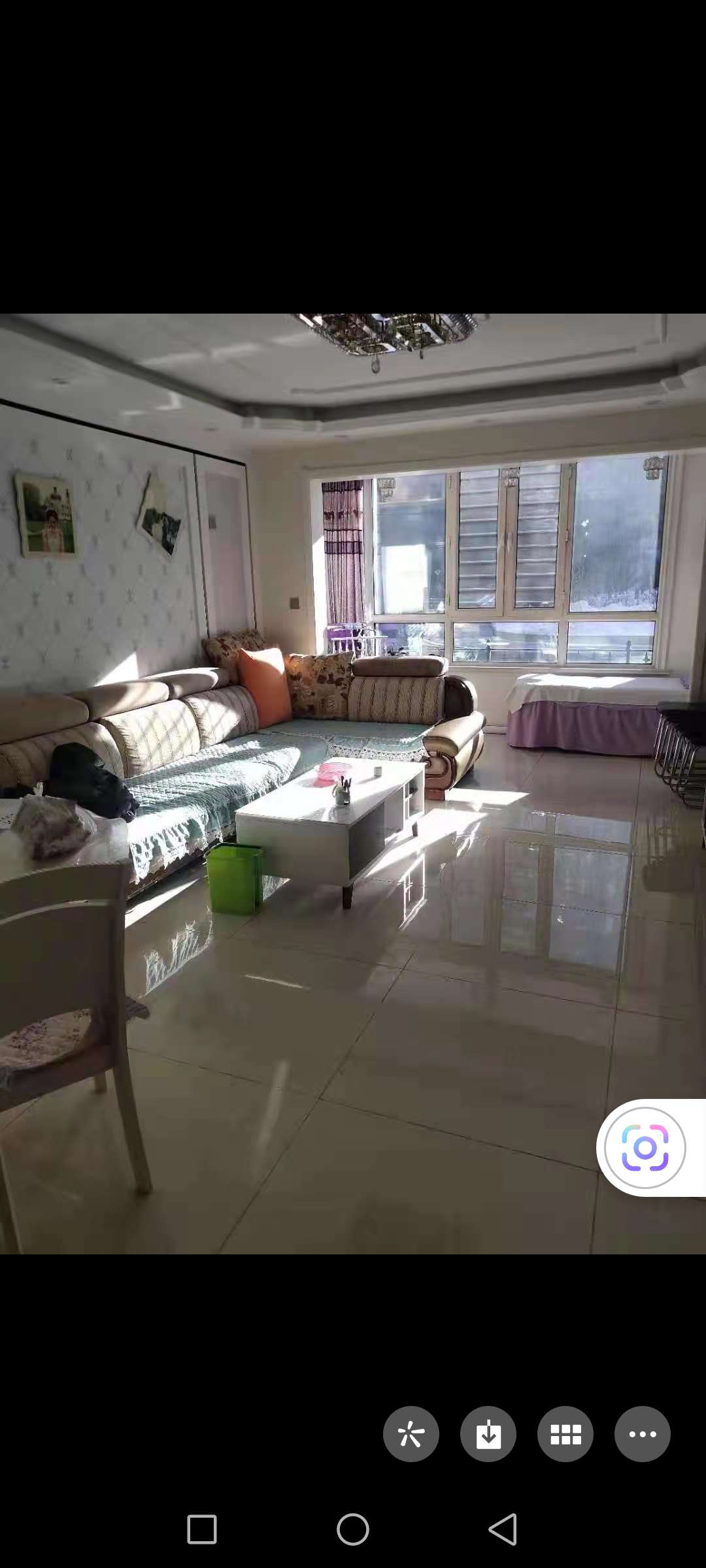Tap the image search sparkle icon

(411, 1434)
